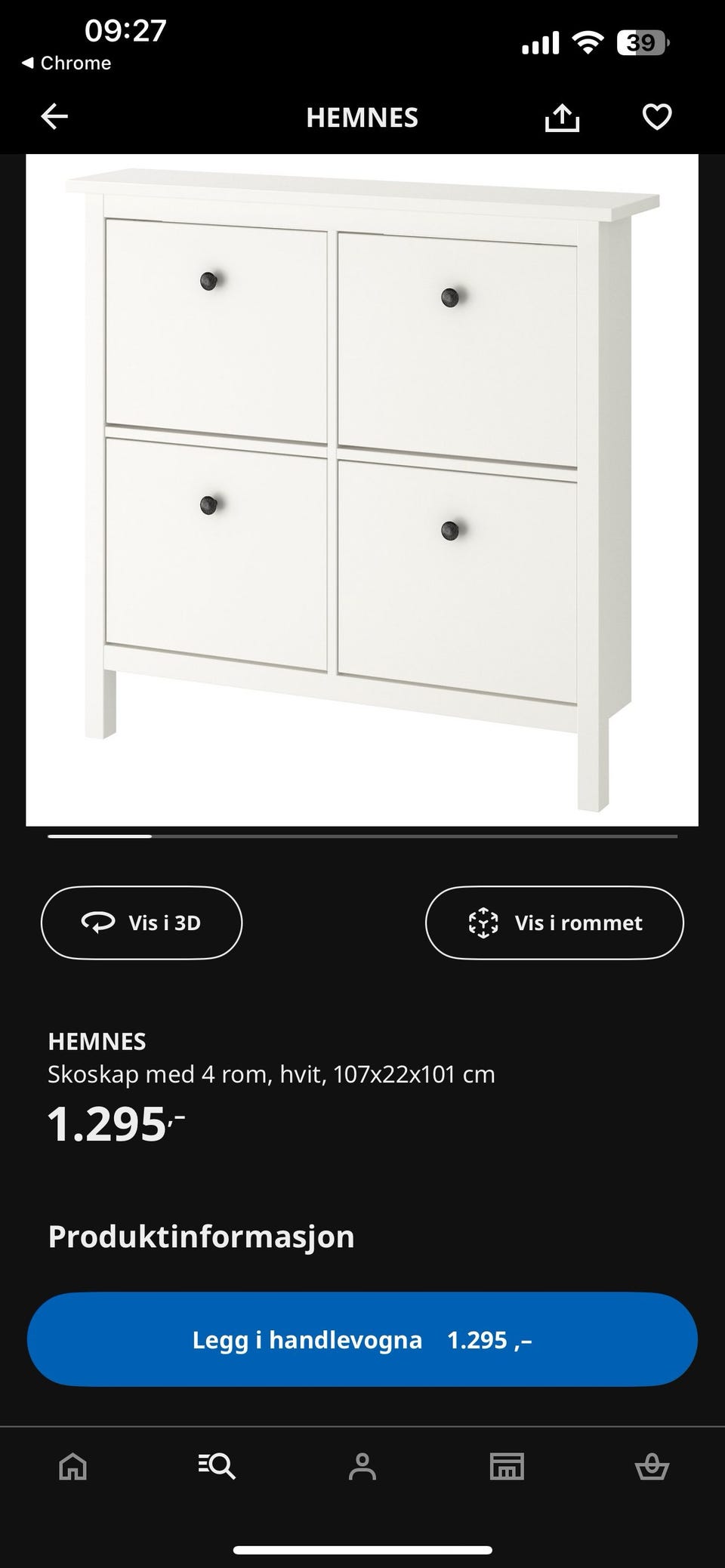Screen dimensions: 725x1568
Task: Open the HEMNES shoe cabinet photo
Action: 362,489
